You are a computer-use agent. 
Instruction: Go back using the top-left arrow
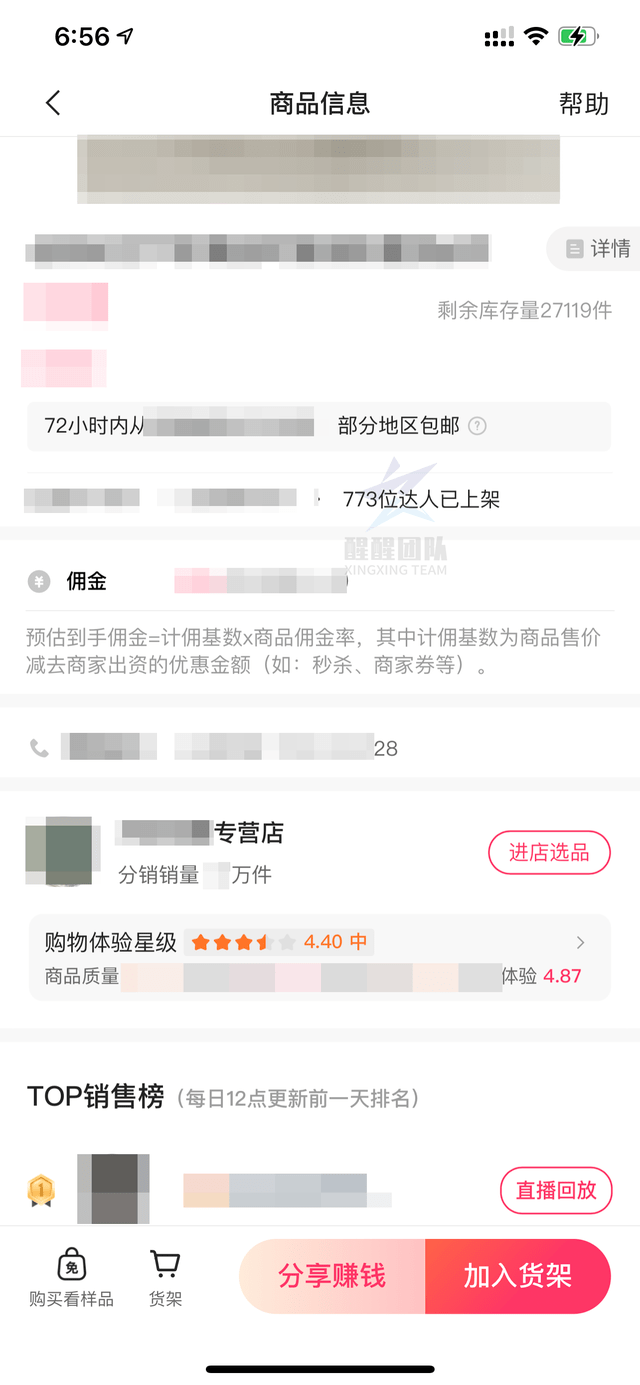click(x=53, y=102)
